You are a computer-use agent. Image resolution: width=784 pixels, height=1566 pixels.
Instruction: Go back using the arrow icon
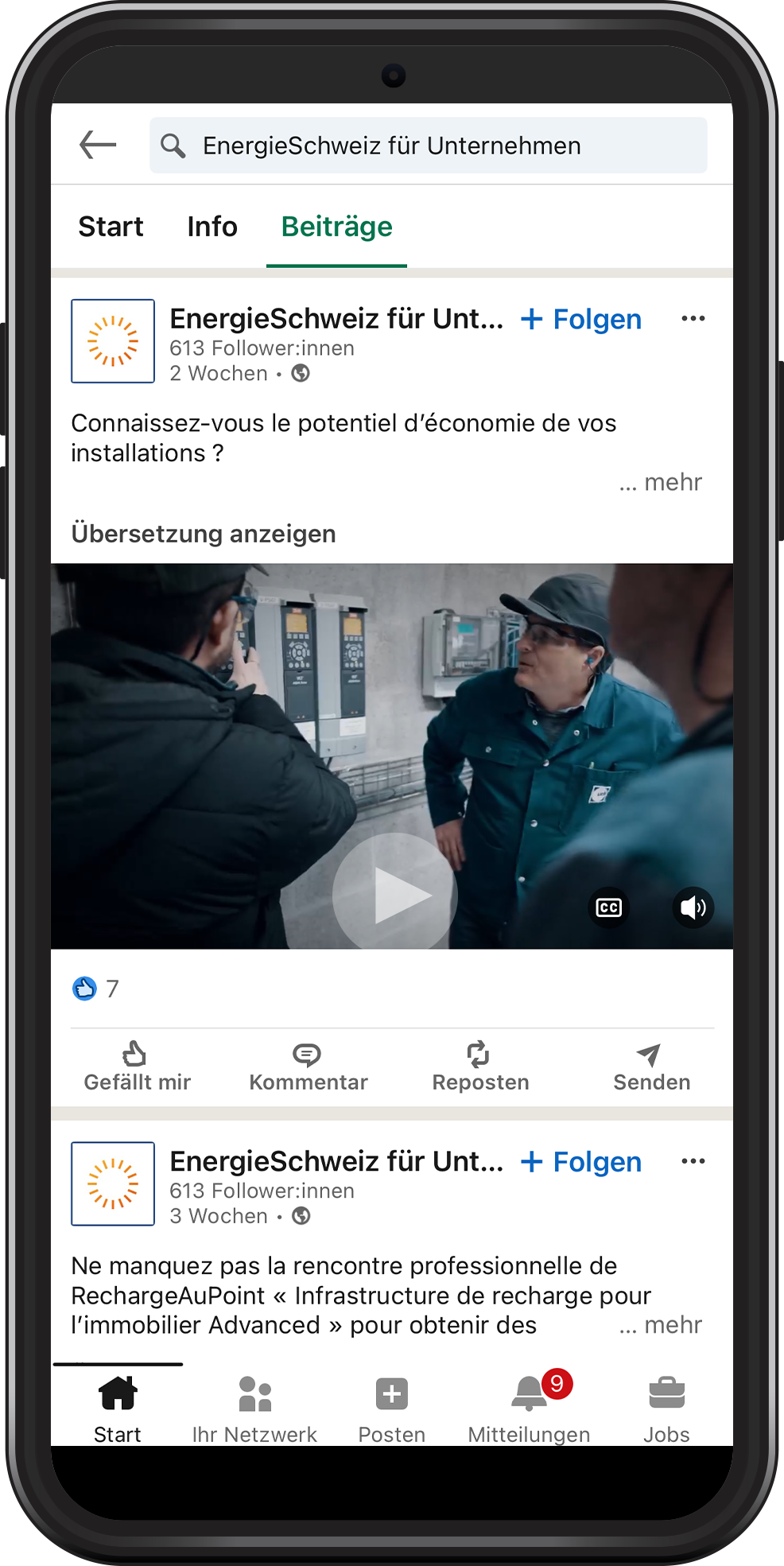click(96, 145)
